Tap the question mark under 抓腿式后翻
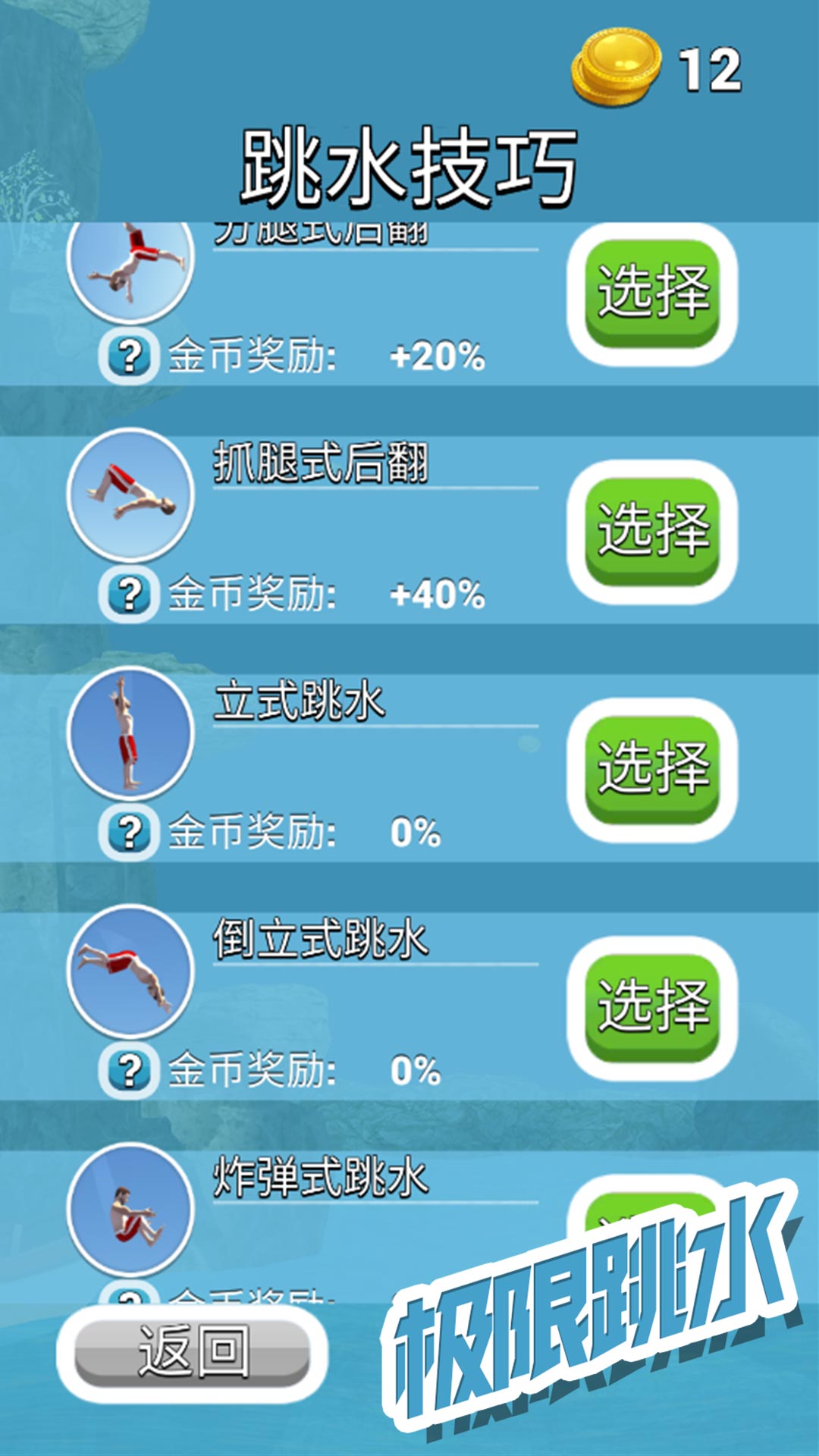 point(130,594)
